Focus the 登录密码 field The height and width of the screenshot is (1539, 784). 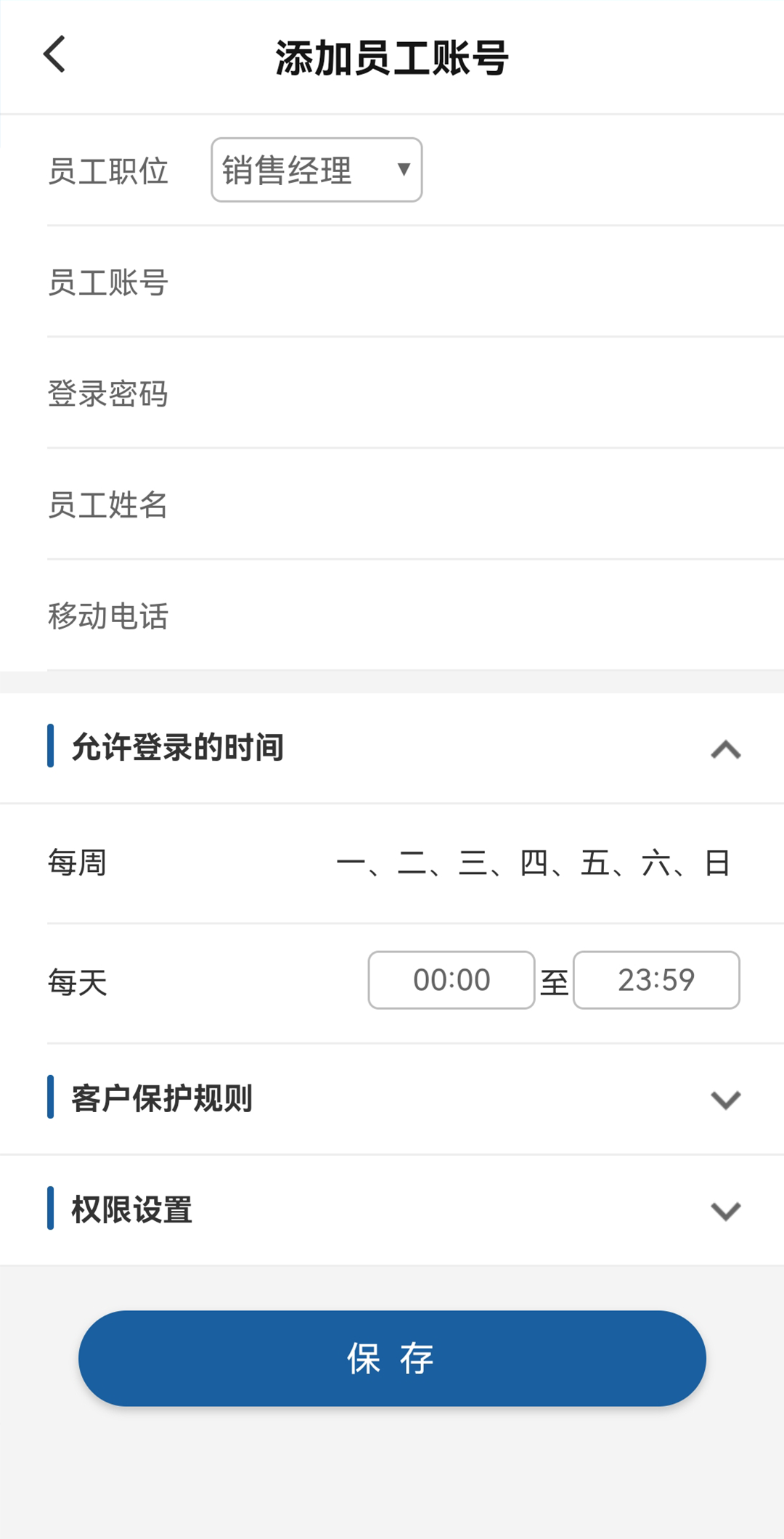pos(415,393)
